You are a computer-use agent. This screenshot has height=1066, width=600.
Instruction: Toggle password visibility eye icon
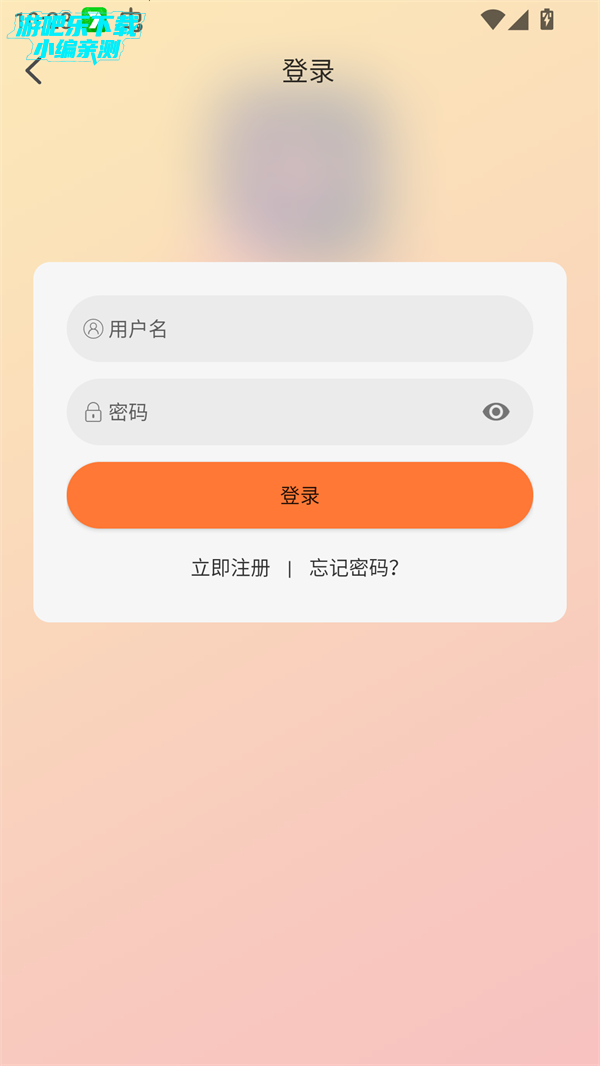point(496,412)
